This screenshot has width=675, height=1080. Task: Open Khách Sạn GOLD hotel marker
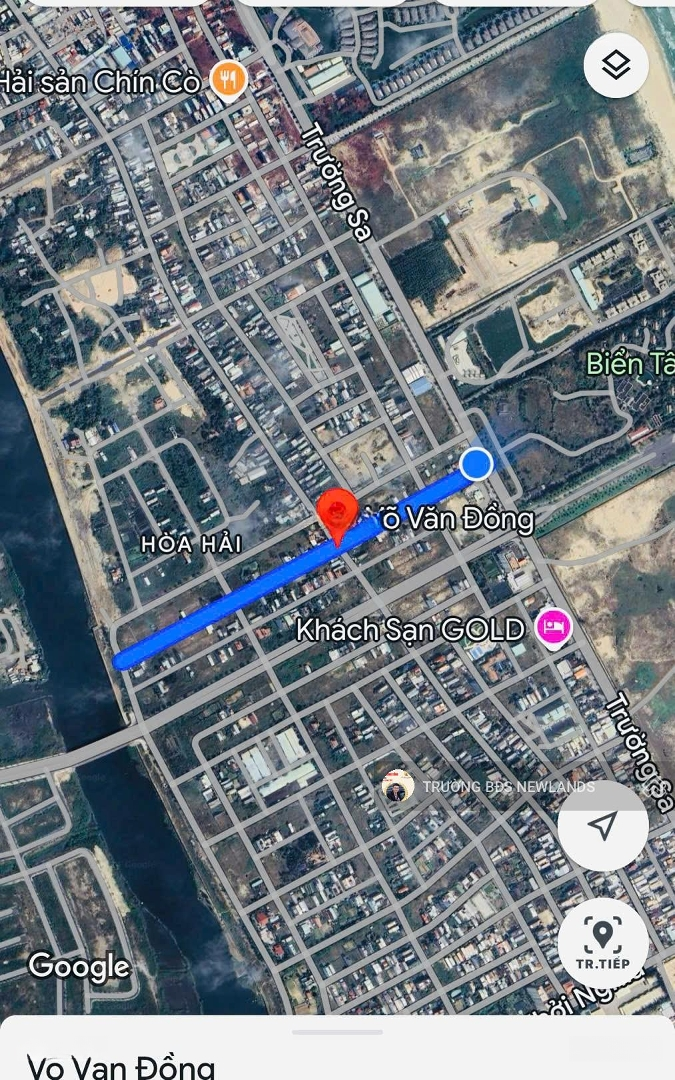(x=553, y=628)
